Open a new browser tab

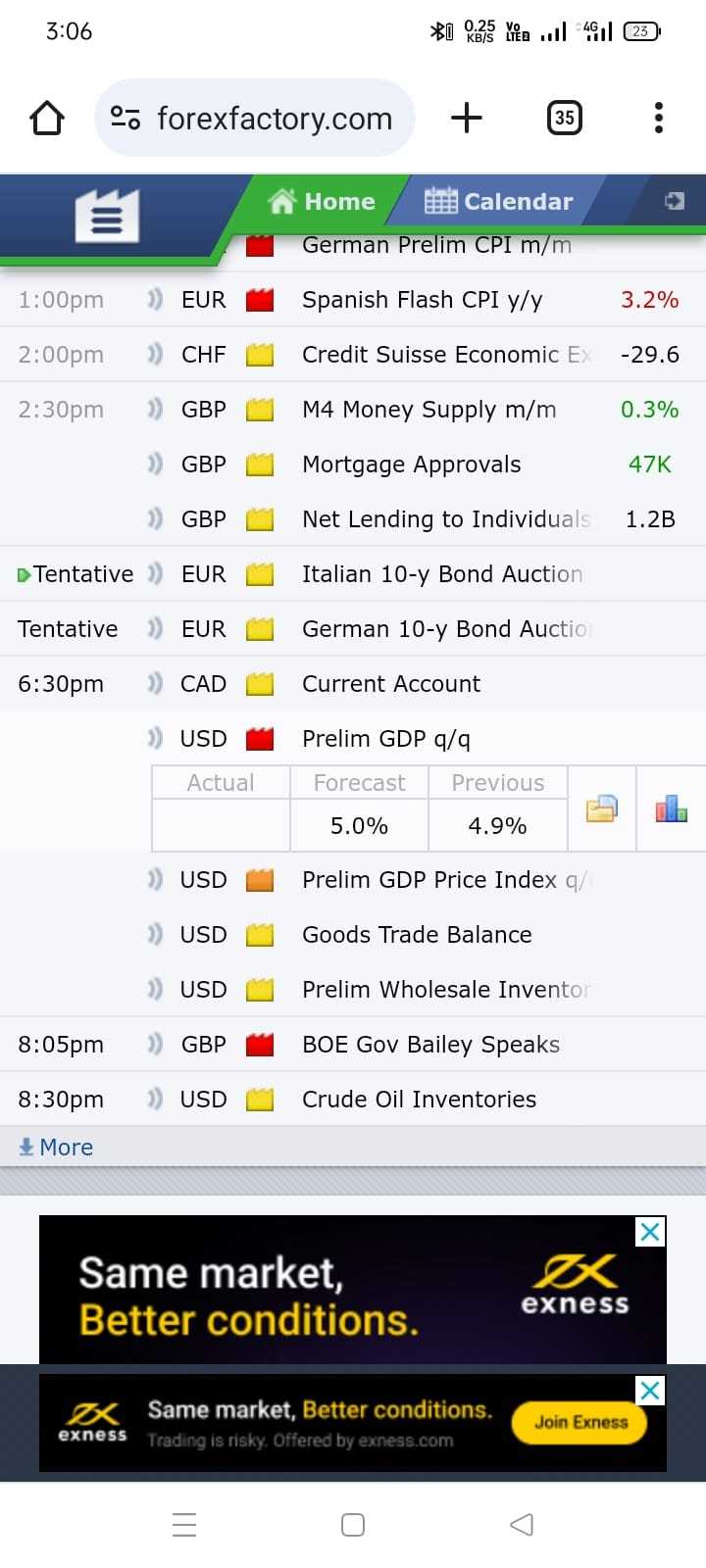tap(467, 119)
